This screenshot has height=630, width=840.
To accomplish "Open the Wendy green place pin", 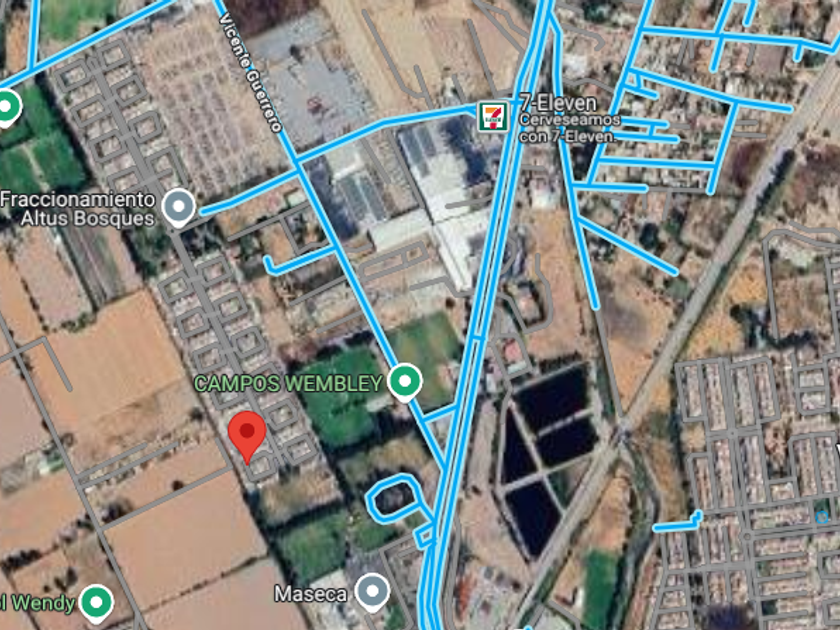I will point(96,602).
